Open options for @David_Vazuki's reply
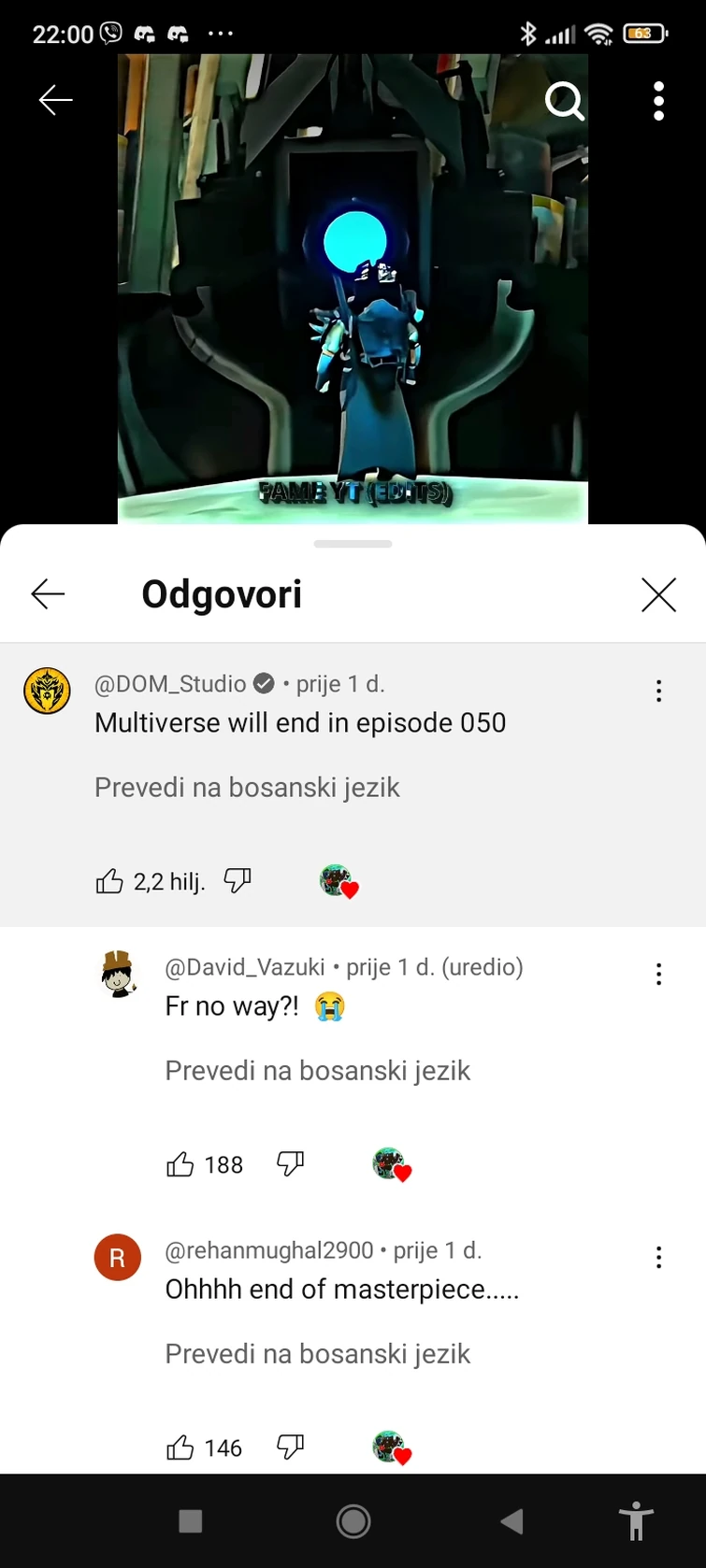The height and width of the screenshot is (1568, 706). point(658,974)
